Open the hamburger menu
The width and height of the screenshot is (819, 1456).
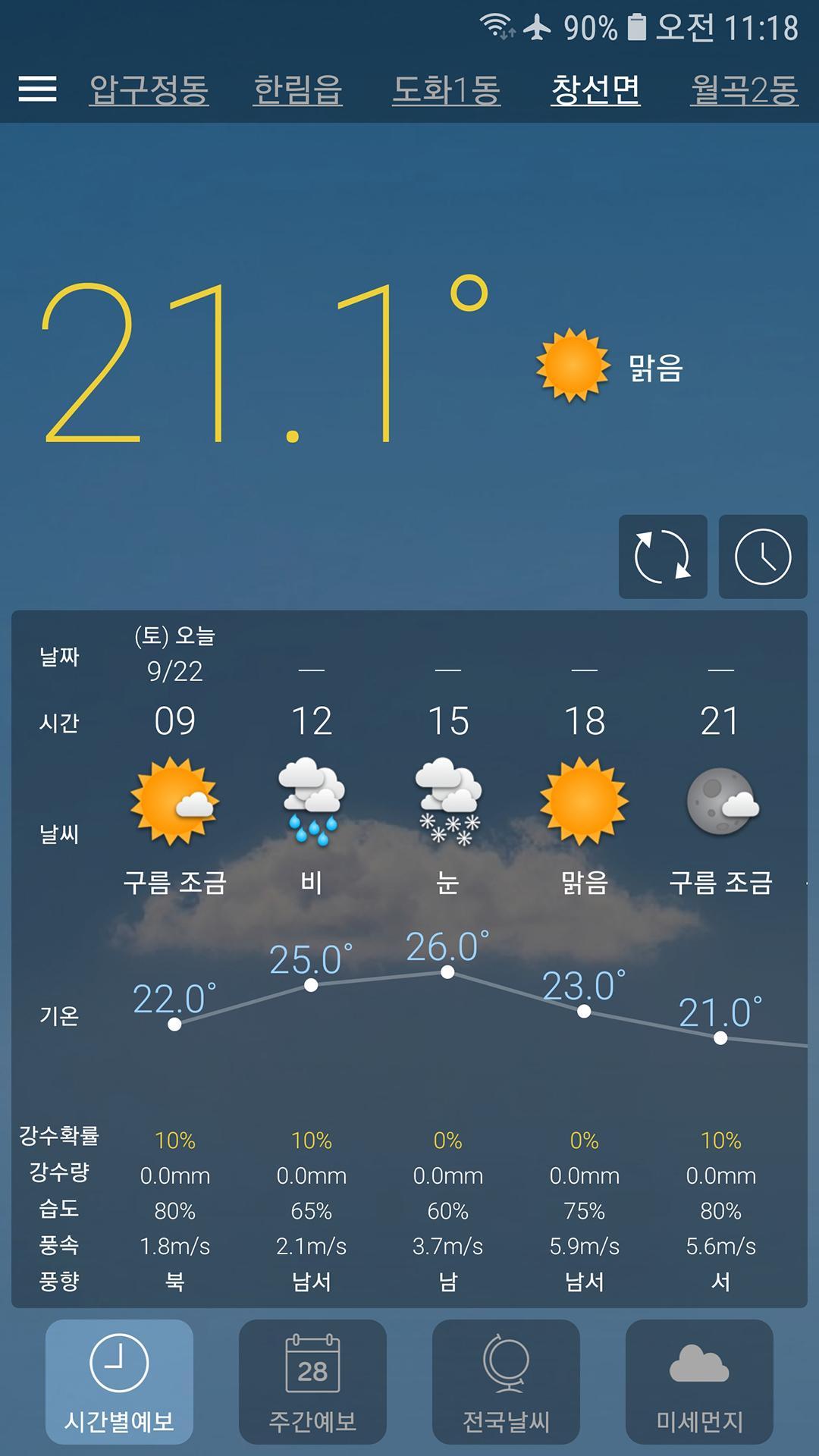coord(37,89)
